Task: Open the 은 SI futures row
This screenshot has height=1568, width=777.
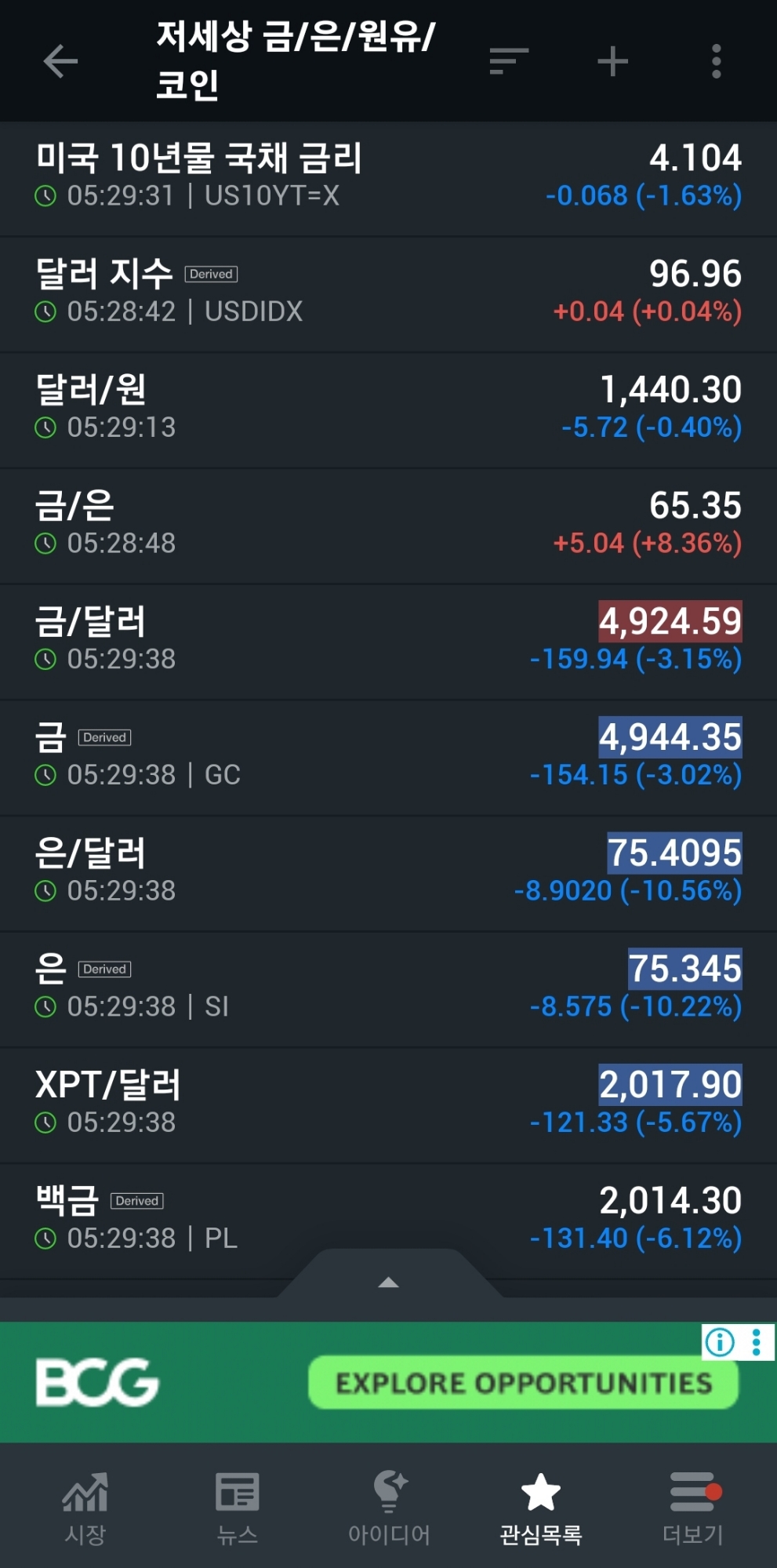Action: (x=388, y=988)
